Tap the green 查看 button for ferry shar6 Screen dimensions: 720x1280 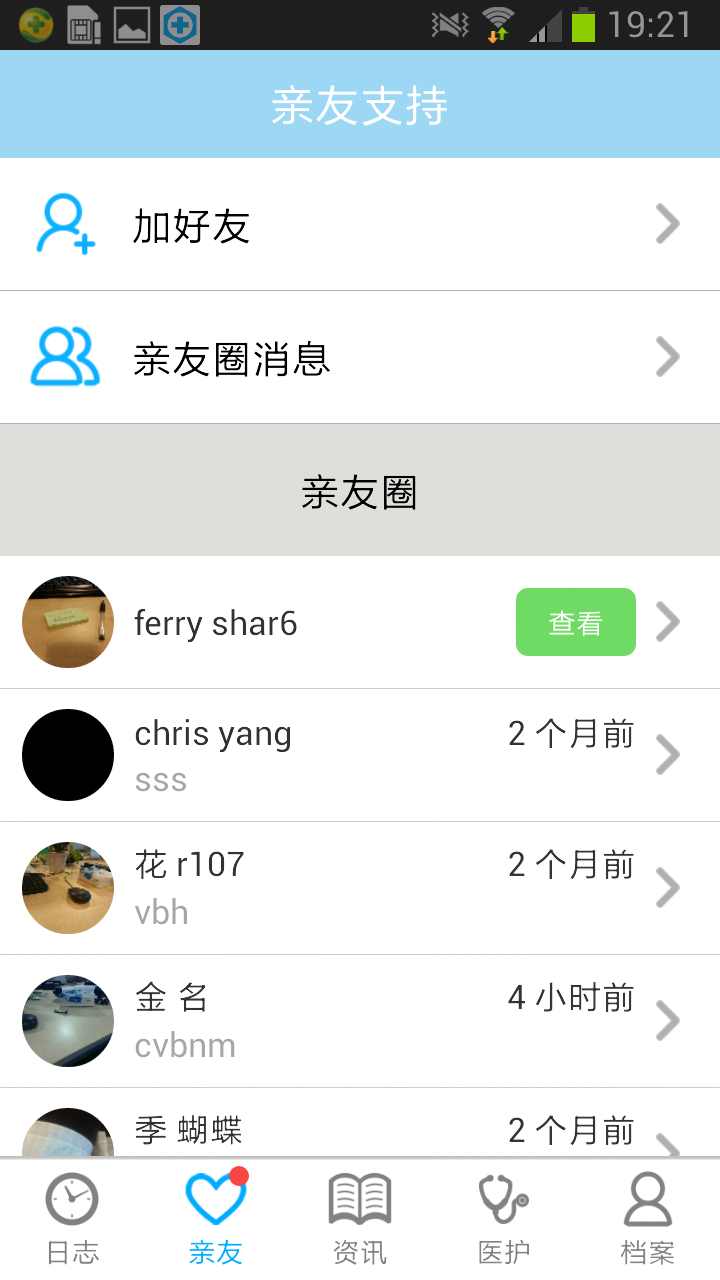(575, 622)
